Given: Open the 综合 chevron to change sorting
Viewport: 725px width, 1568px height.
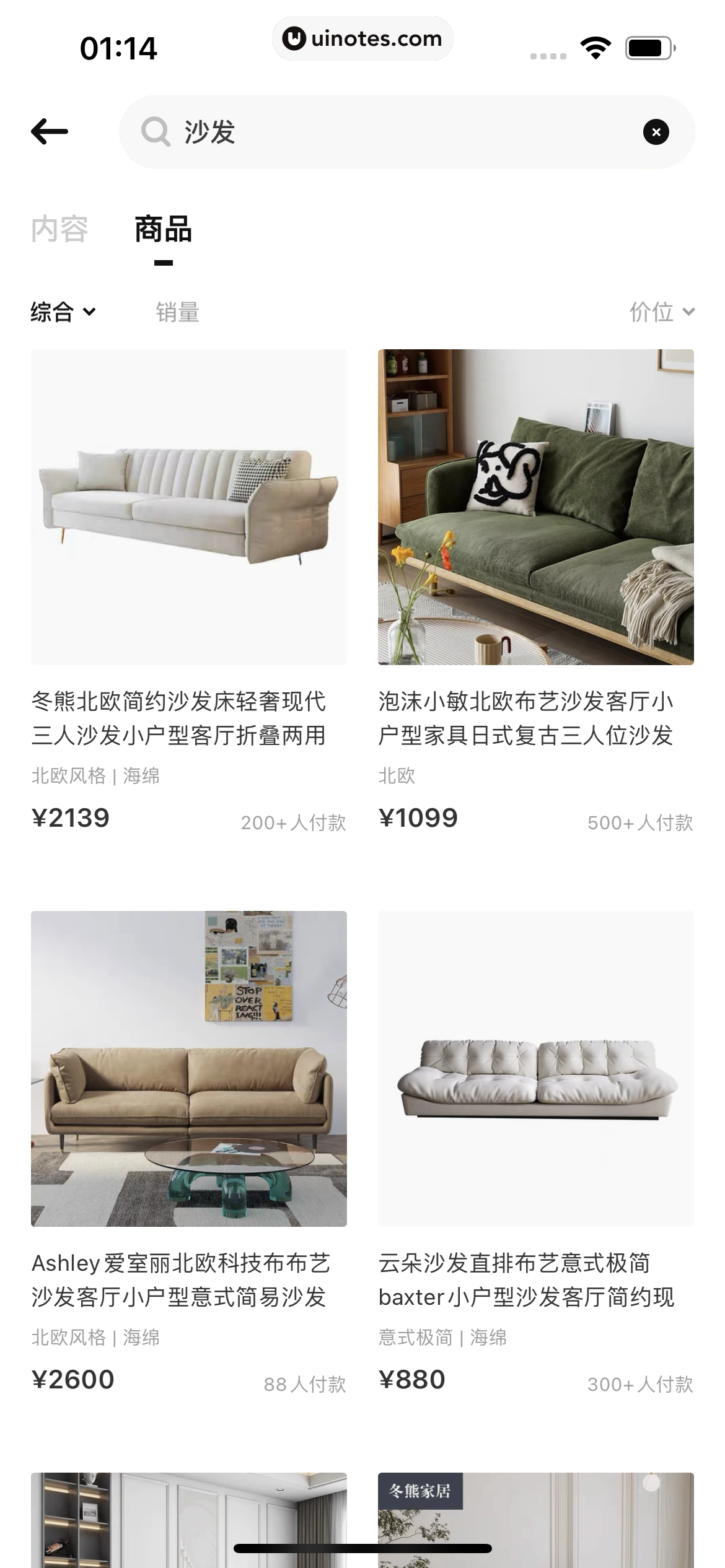Looking at the screenshot, I should [x=90, y=313].
